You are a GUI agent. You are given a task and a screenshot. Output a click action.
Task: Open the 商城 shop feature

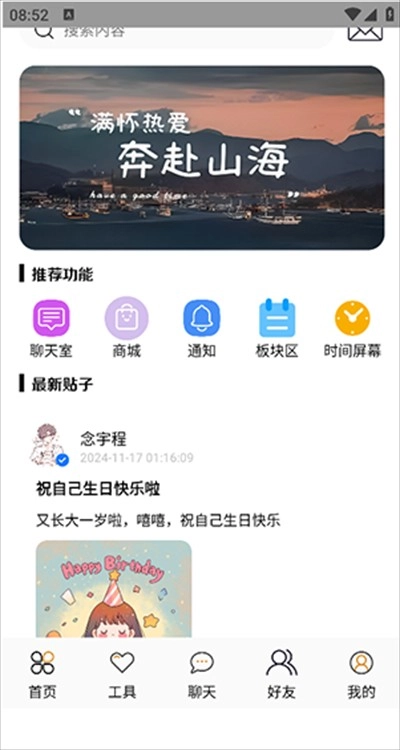(x=126, y=328)
